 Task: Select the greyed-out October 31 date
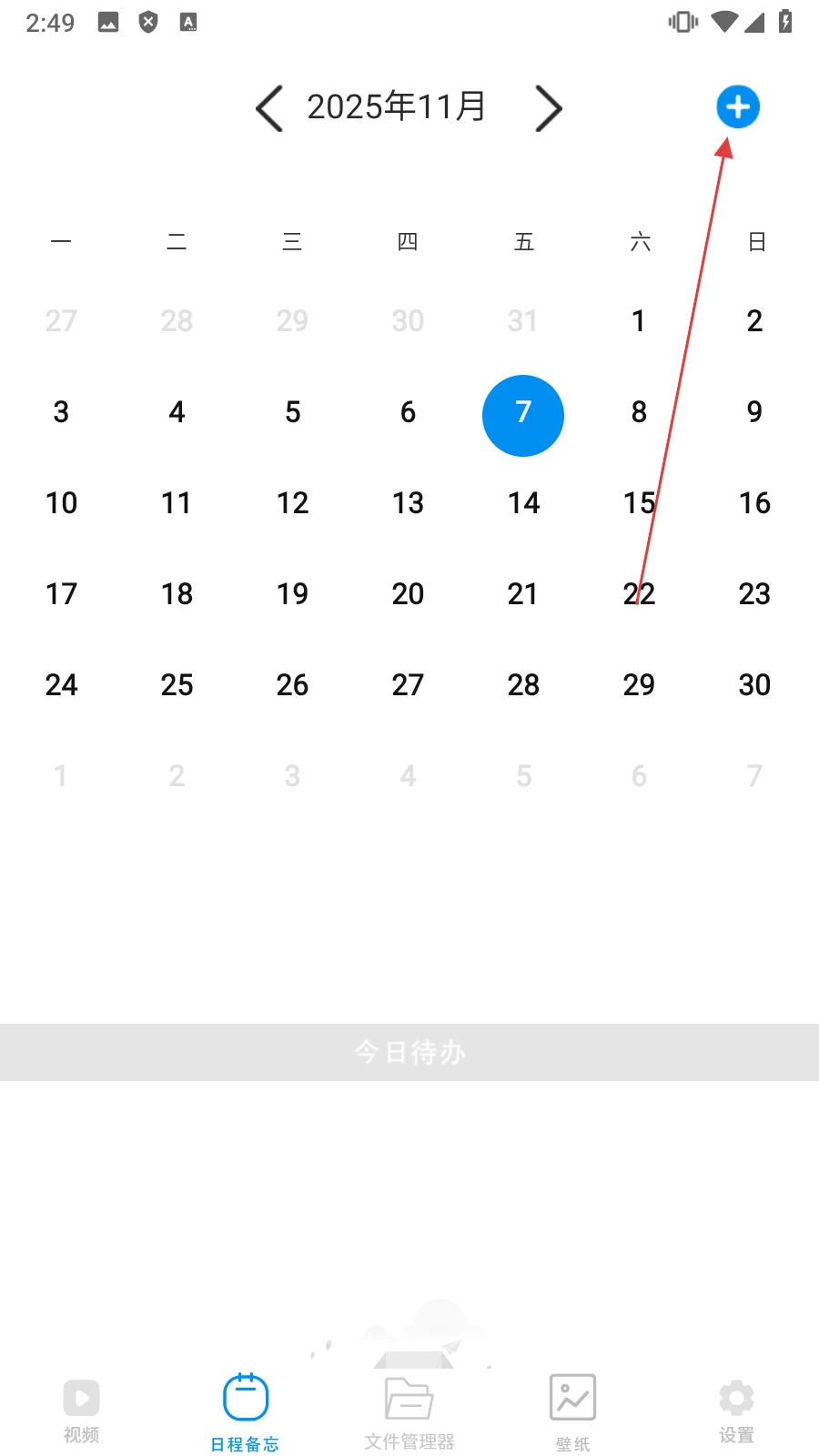tap(523, 321)
